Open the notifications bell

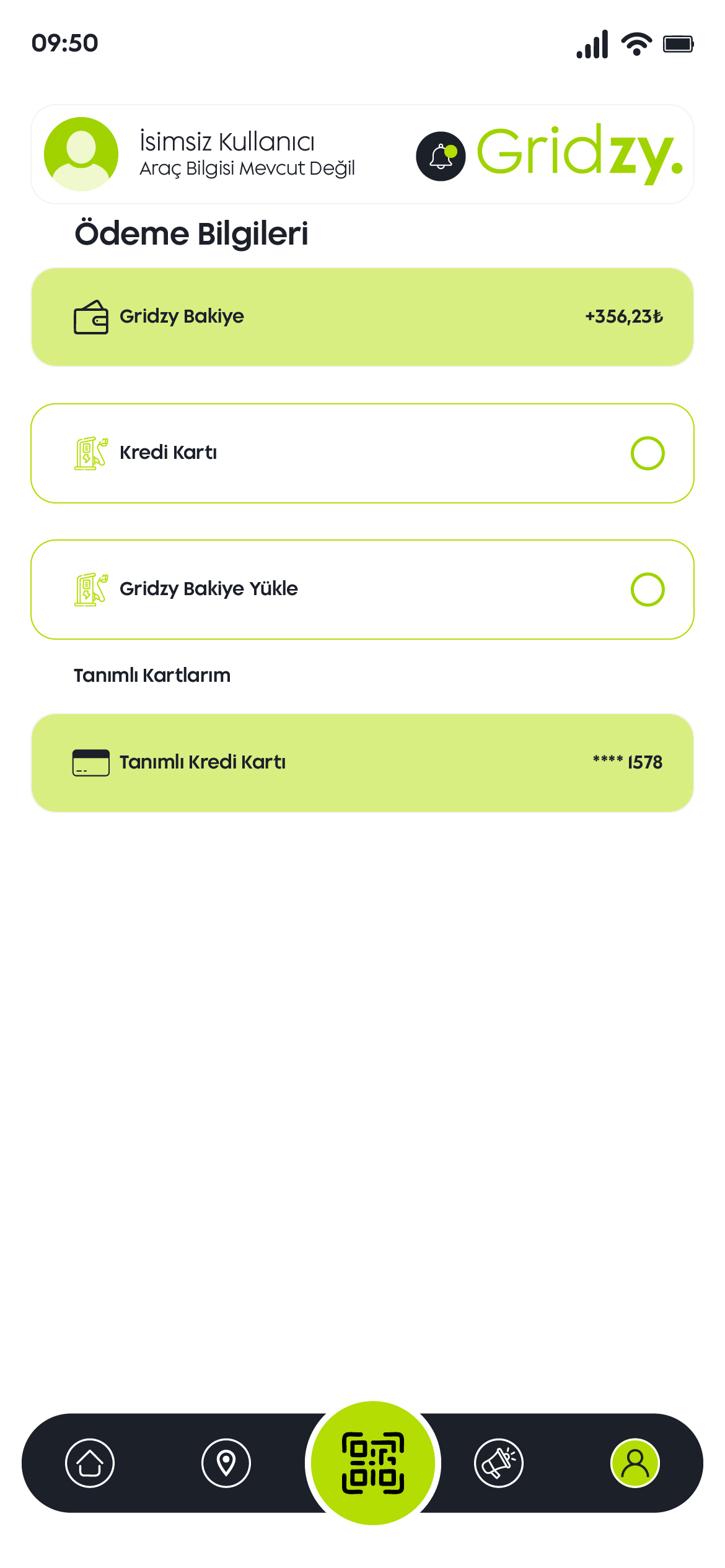pos(441,156)
